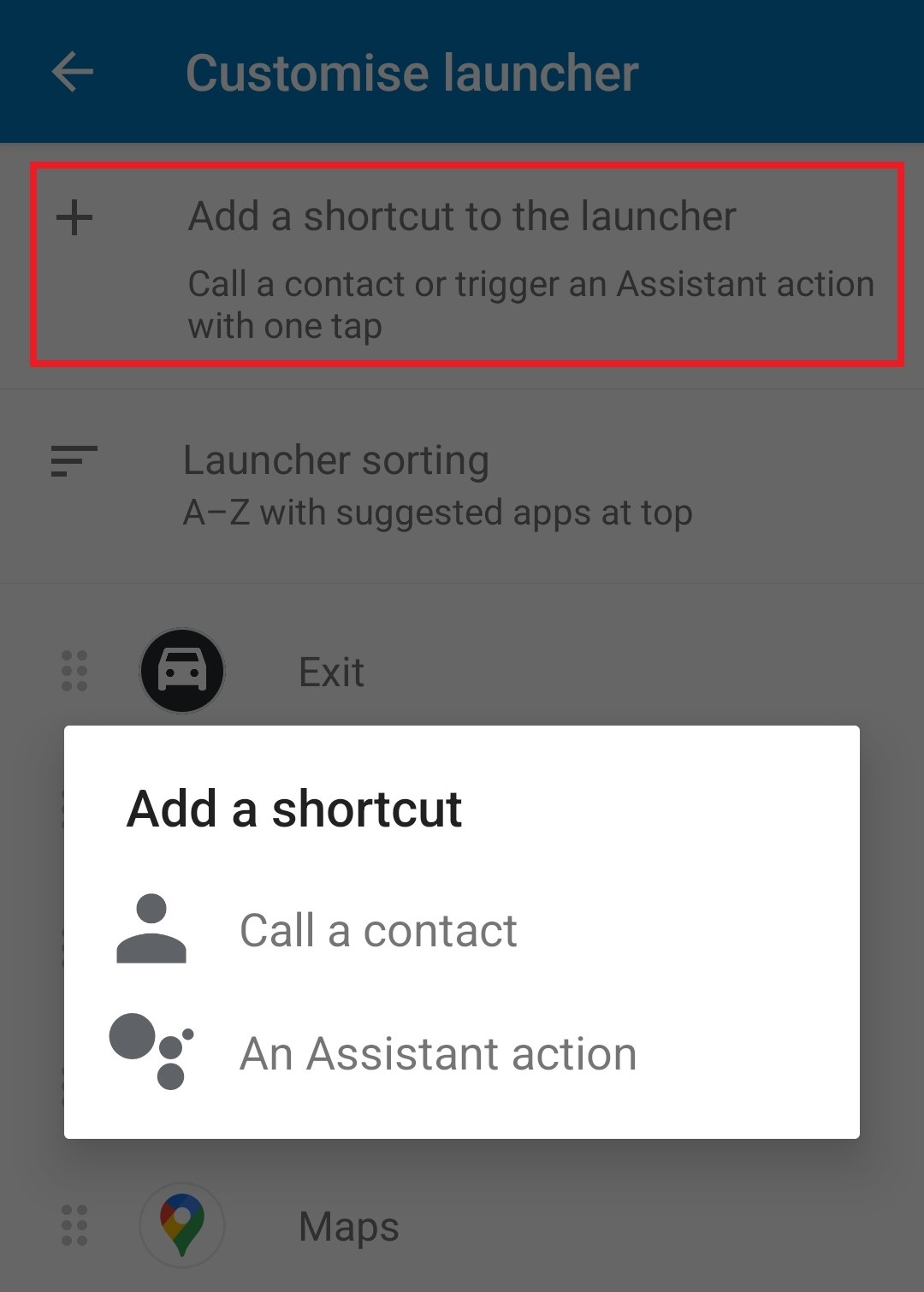Choose An Assistant action shortcut
The image size is (924, 1292).
click(x=437, y=1053)
